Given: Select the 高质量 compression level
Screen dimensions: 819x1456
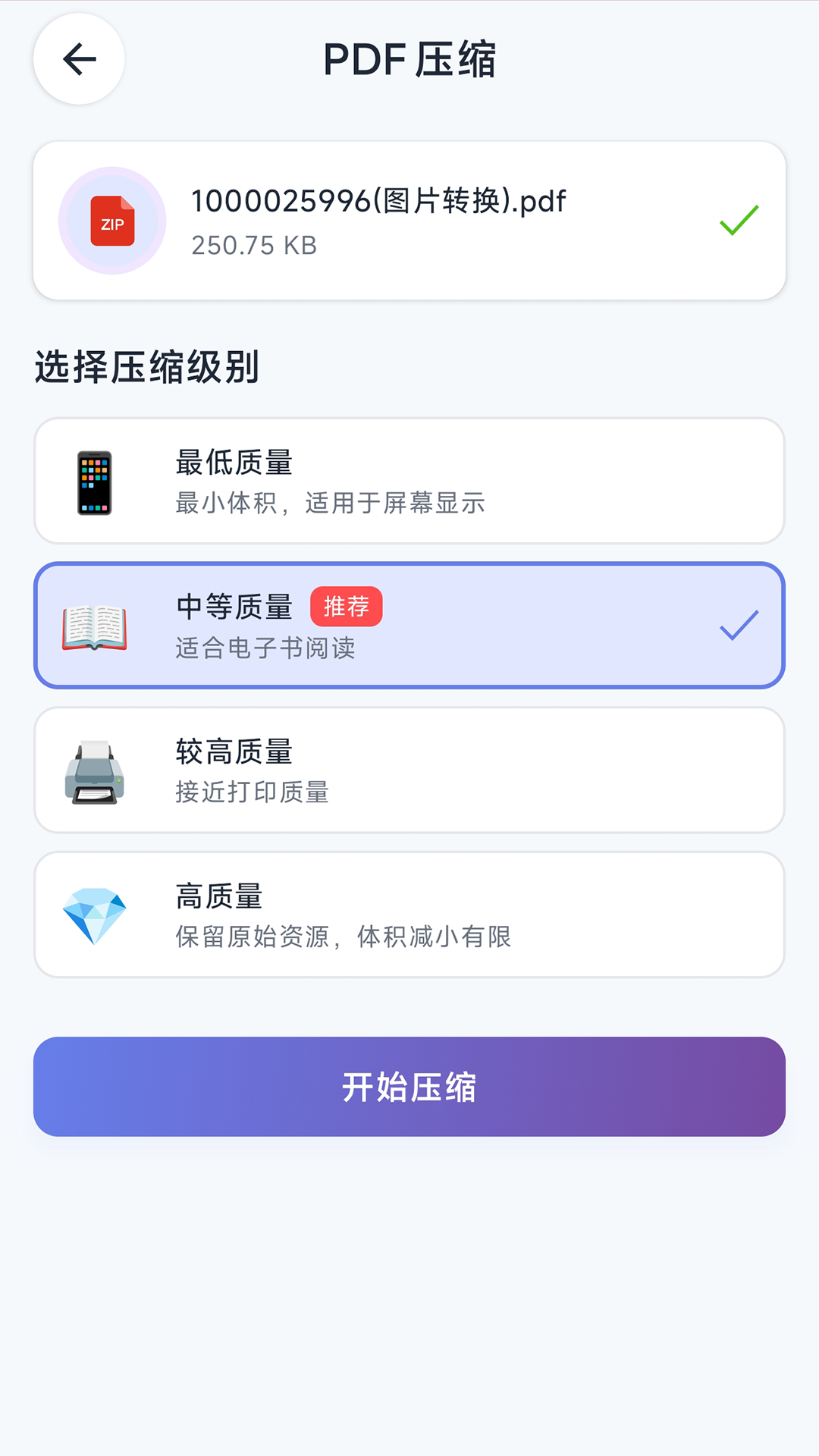Looking at the screenshot, I should point(409,914).
